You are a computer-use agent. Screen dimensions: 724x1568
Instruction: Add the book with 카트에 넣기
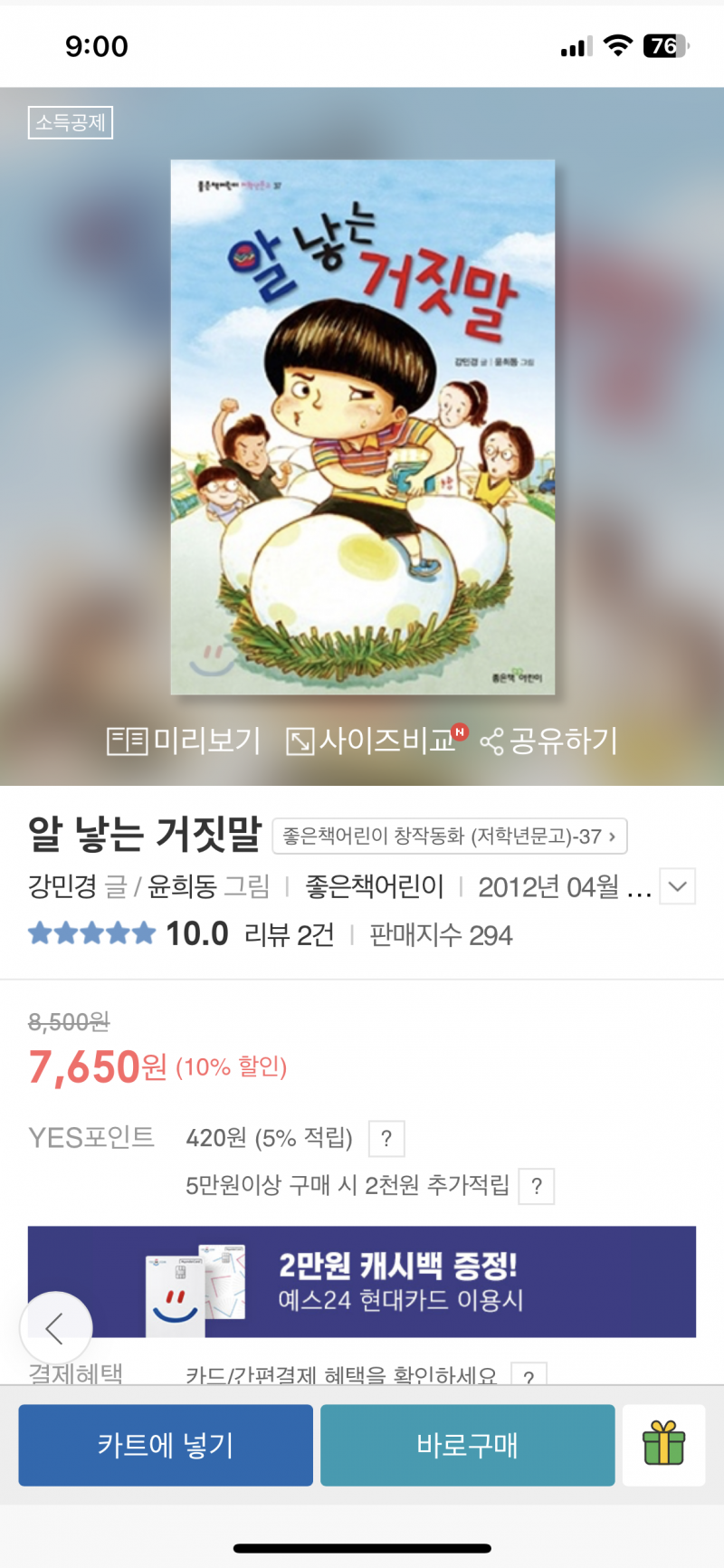point(166,1445)
